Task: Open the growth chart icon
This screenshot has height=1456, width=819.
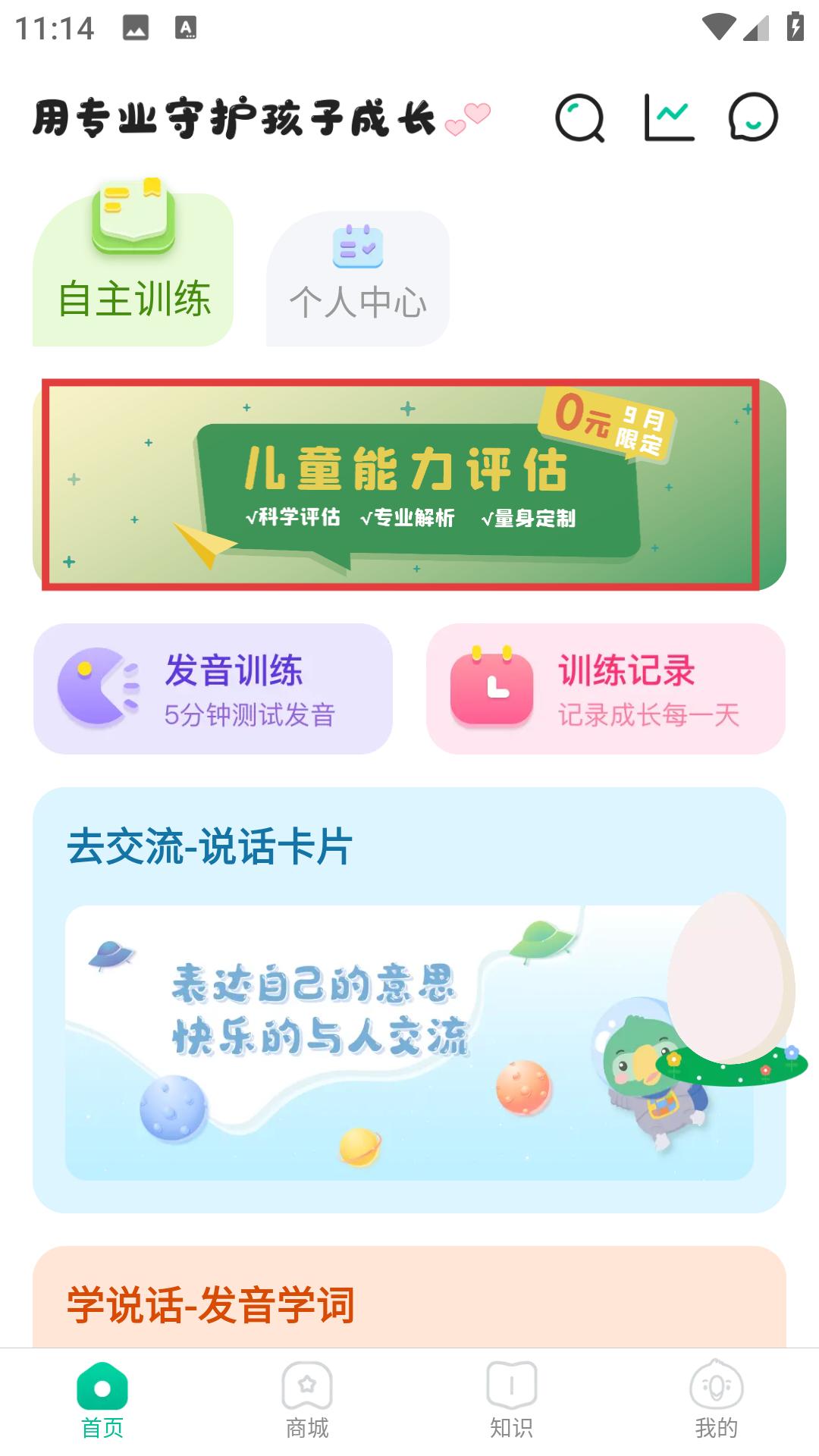Action: pos(669,118)
